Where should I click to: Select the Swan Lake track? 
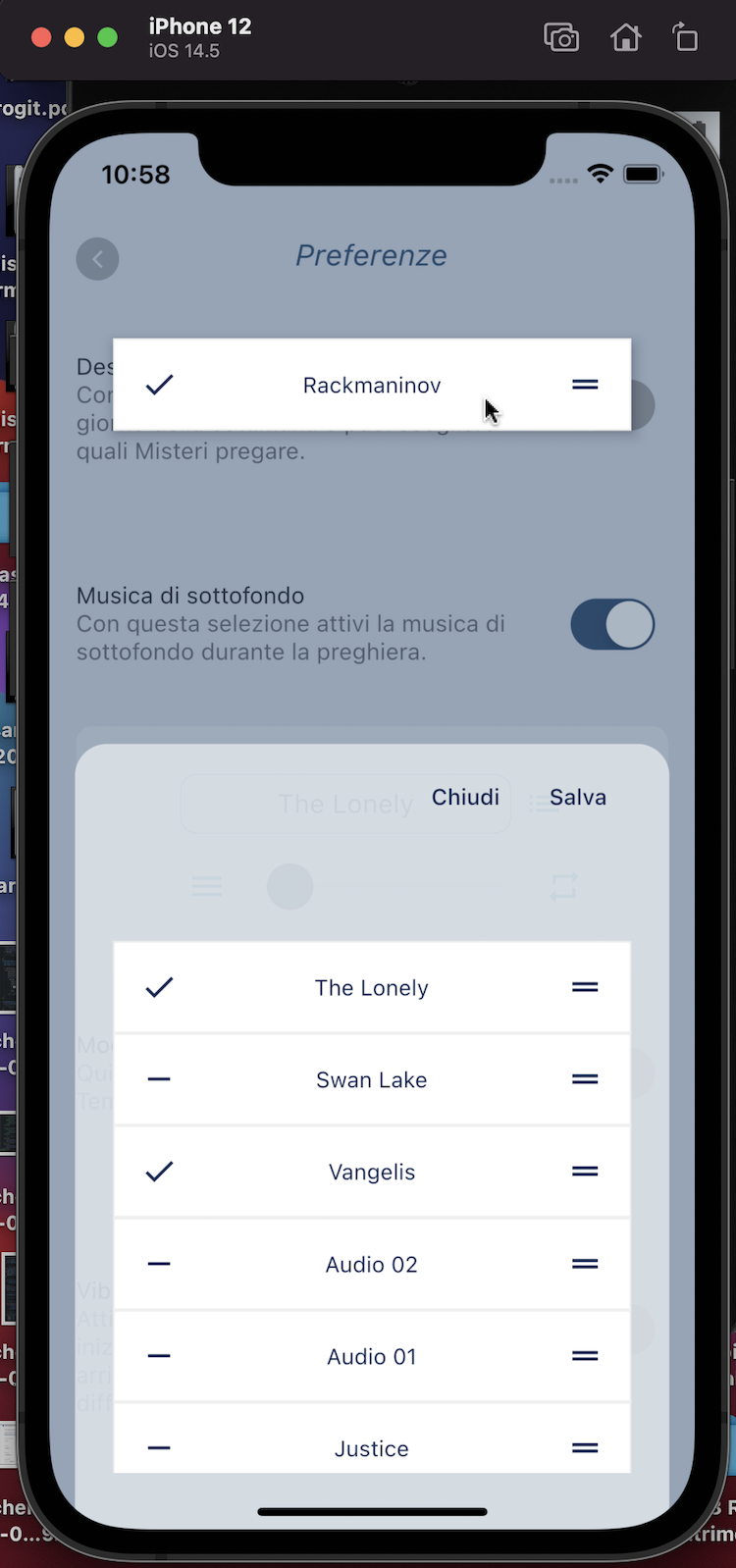pyautogui.click(x=159, y=1079)
